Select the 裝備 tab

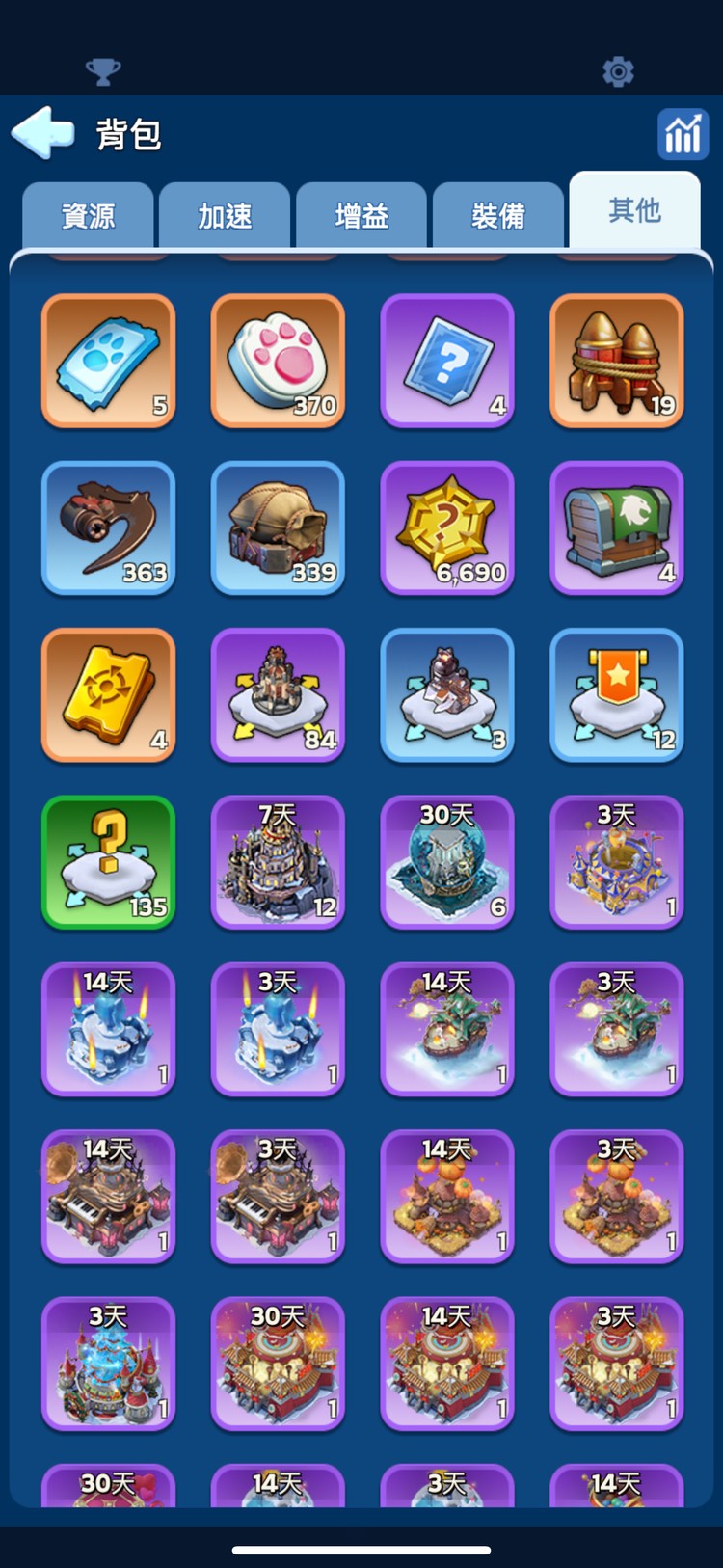(498, 215)
